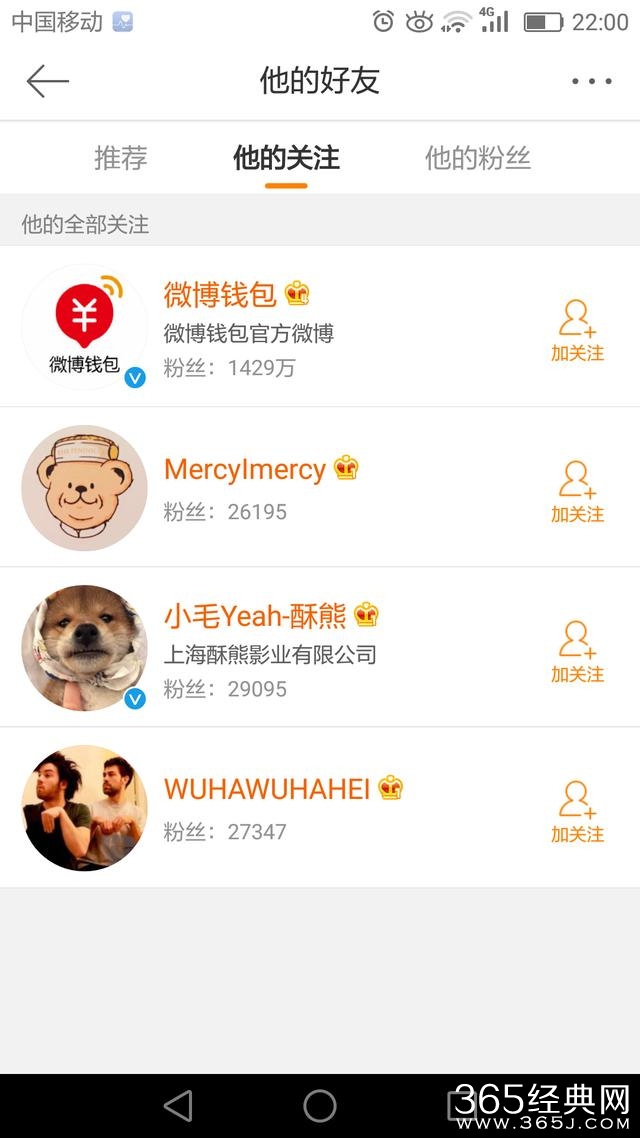Follow 微博钱包 with 加关注
This screenshot has height=1138, width=640.
click(577, 330)
